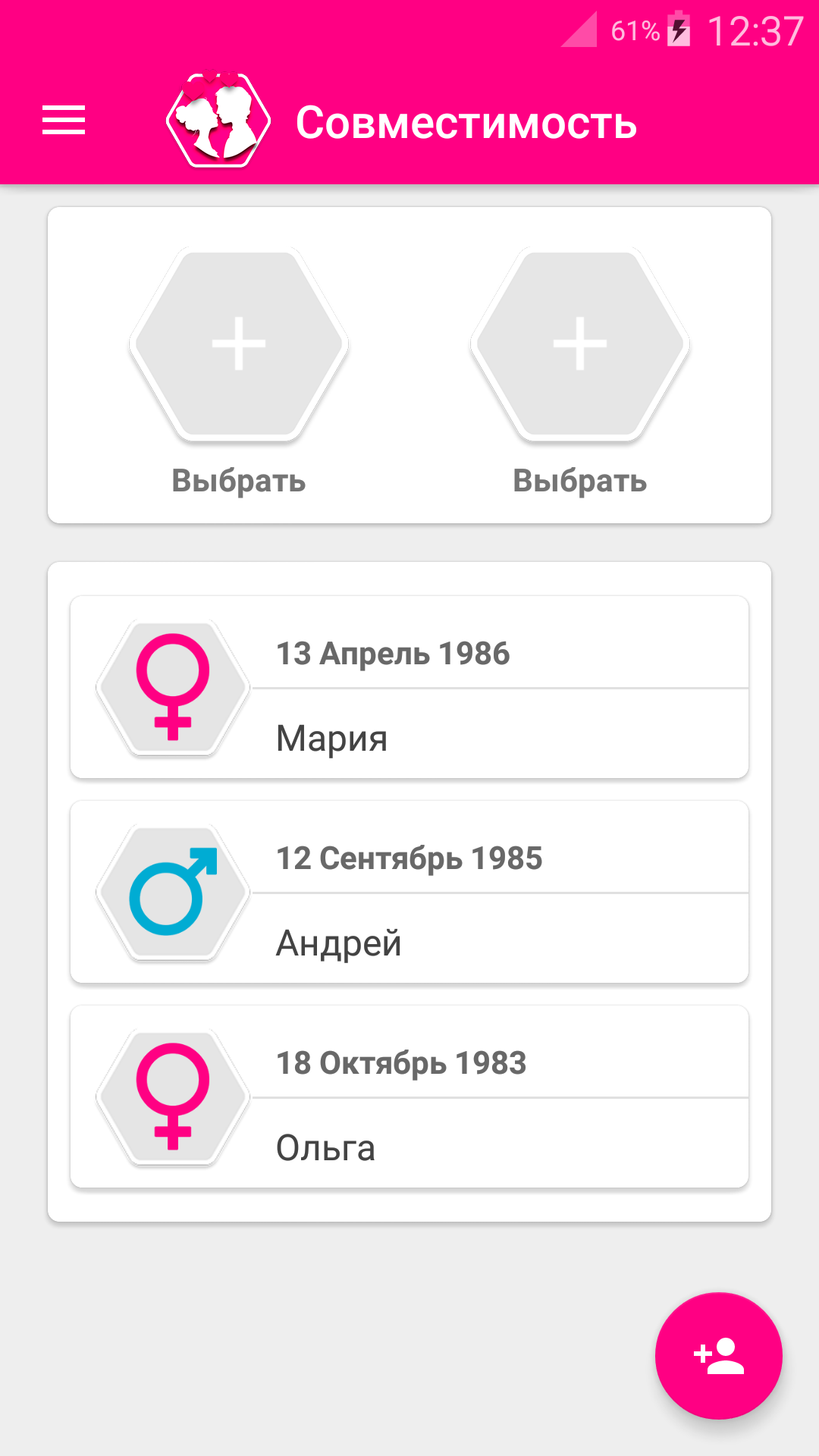
Task: Add a new person with the floating button
Action: pyautogui.click(x=719, y=1356)
